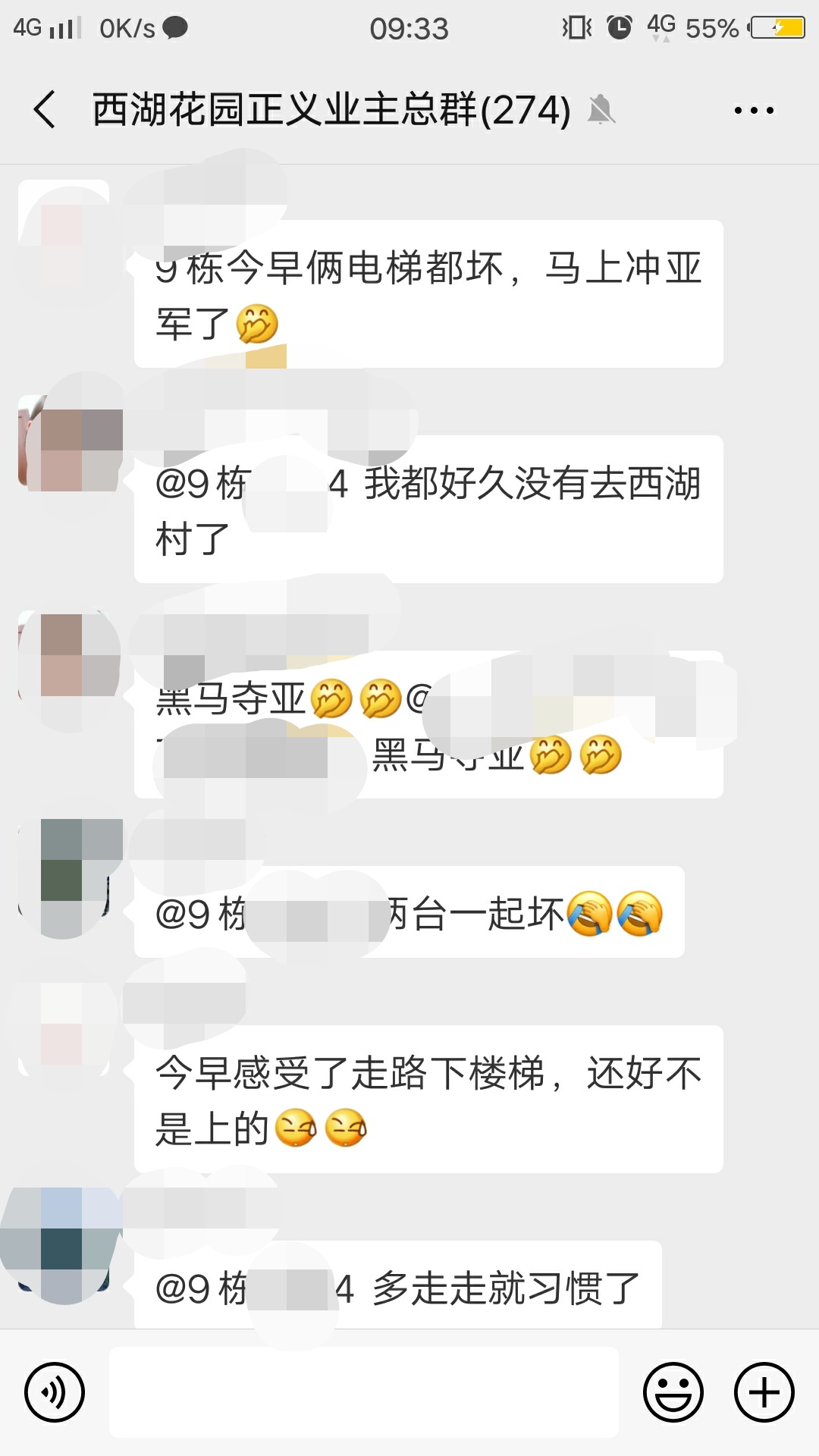This screenshot has width=819, height=1456.
Task: Tap the message text field
Action: point(364,1392)
